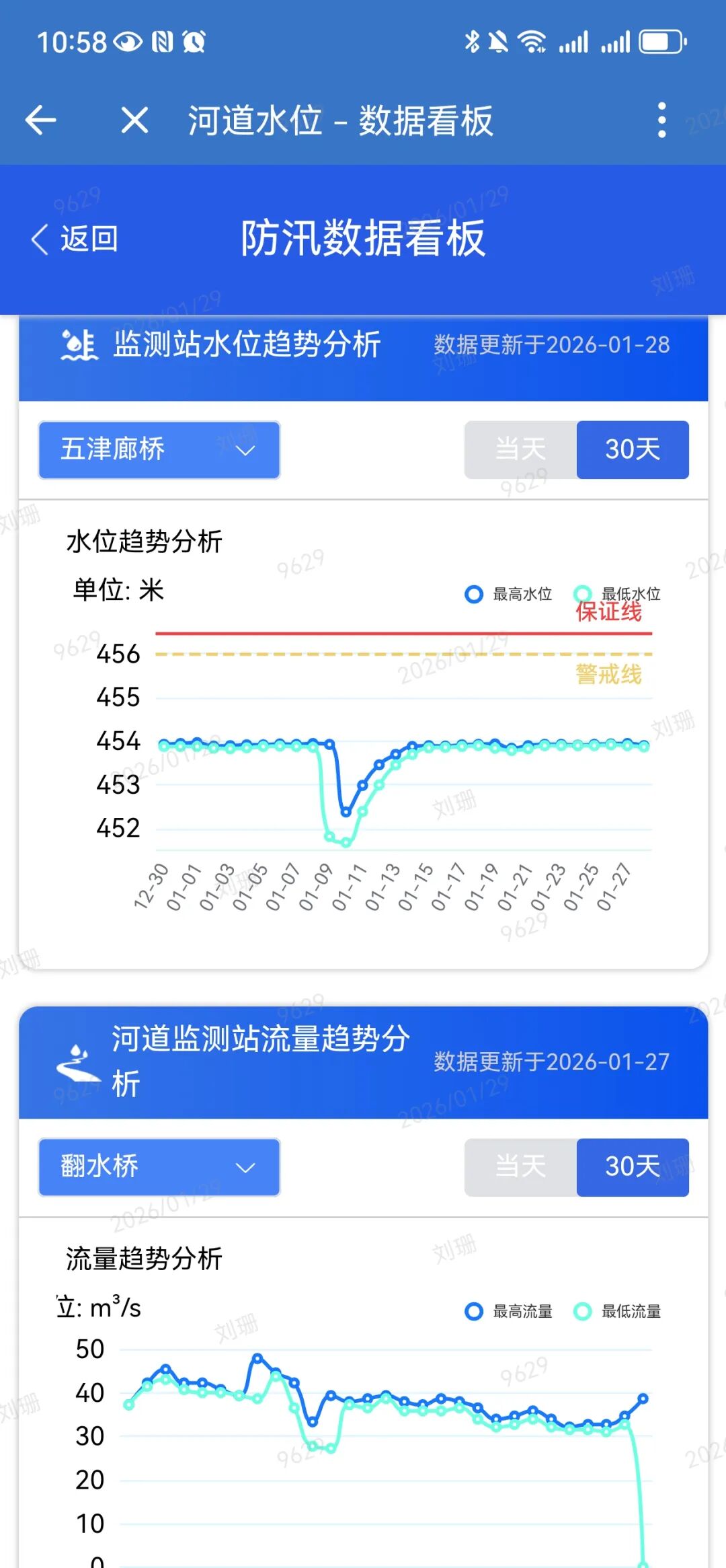Switch flow chart to 当天
Screen dimensions: 726x1568
pyautogui.click(x=520, y=1167)
